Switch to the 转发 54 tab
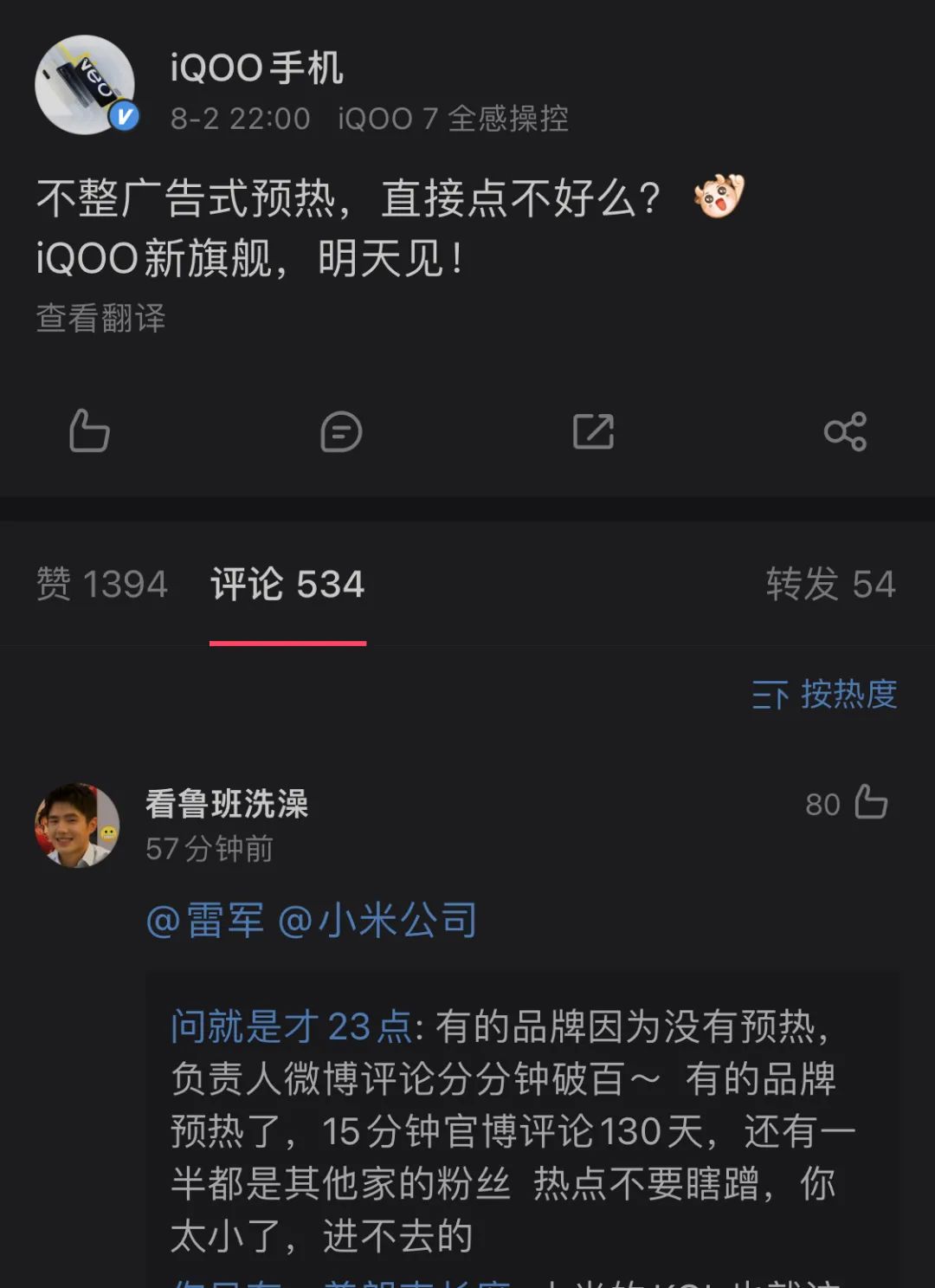The width and height of the screenshot is (935, 1288). pyautogui.click(x=830, y=585)
